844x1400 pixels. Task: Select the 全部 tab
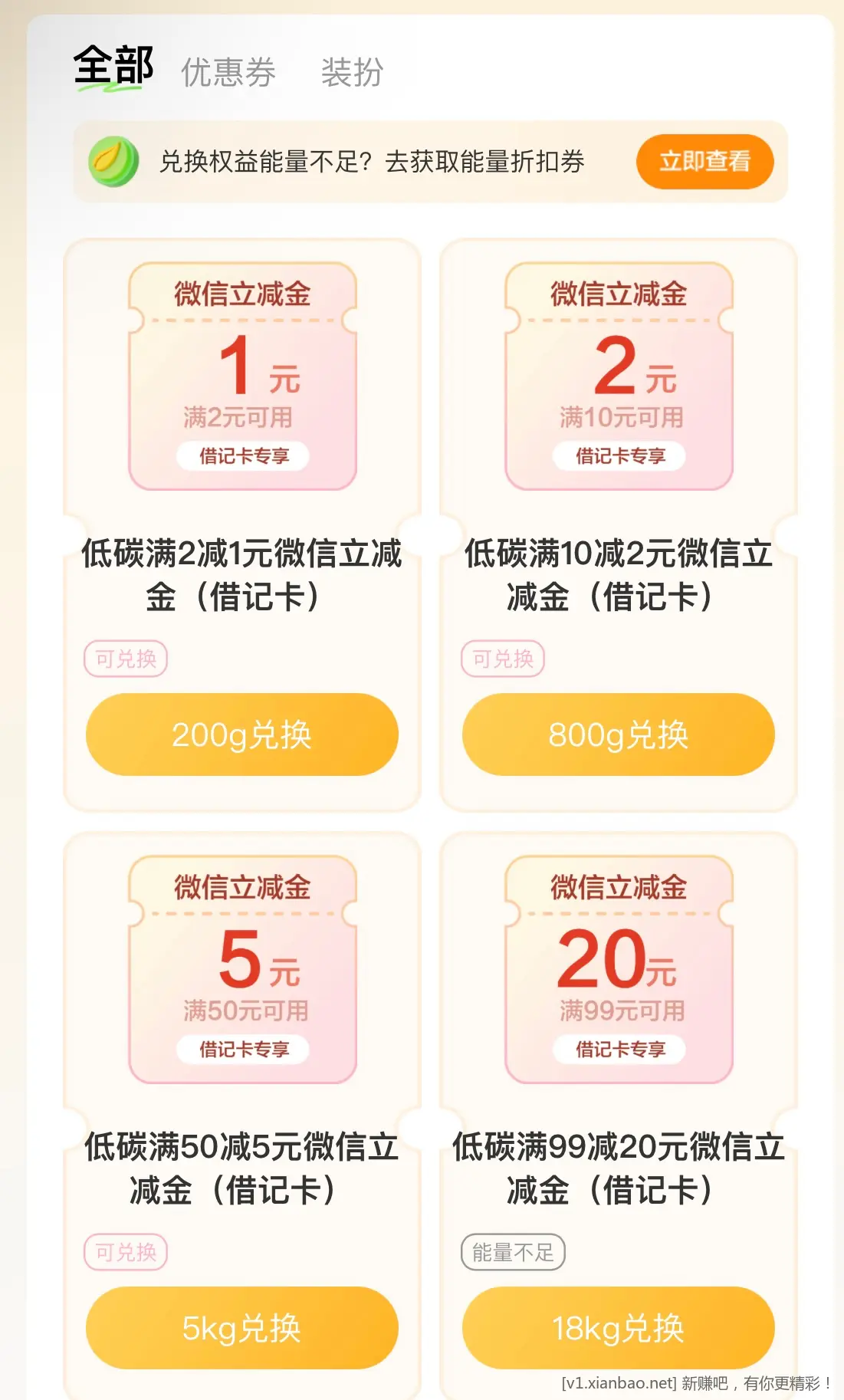tap(113, 66)
